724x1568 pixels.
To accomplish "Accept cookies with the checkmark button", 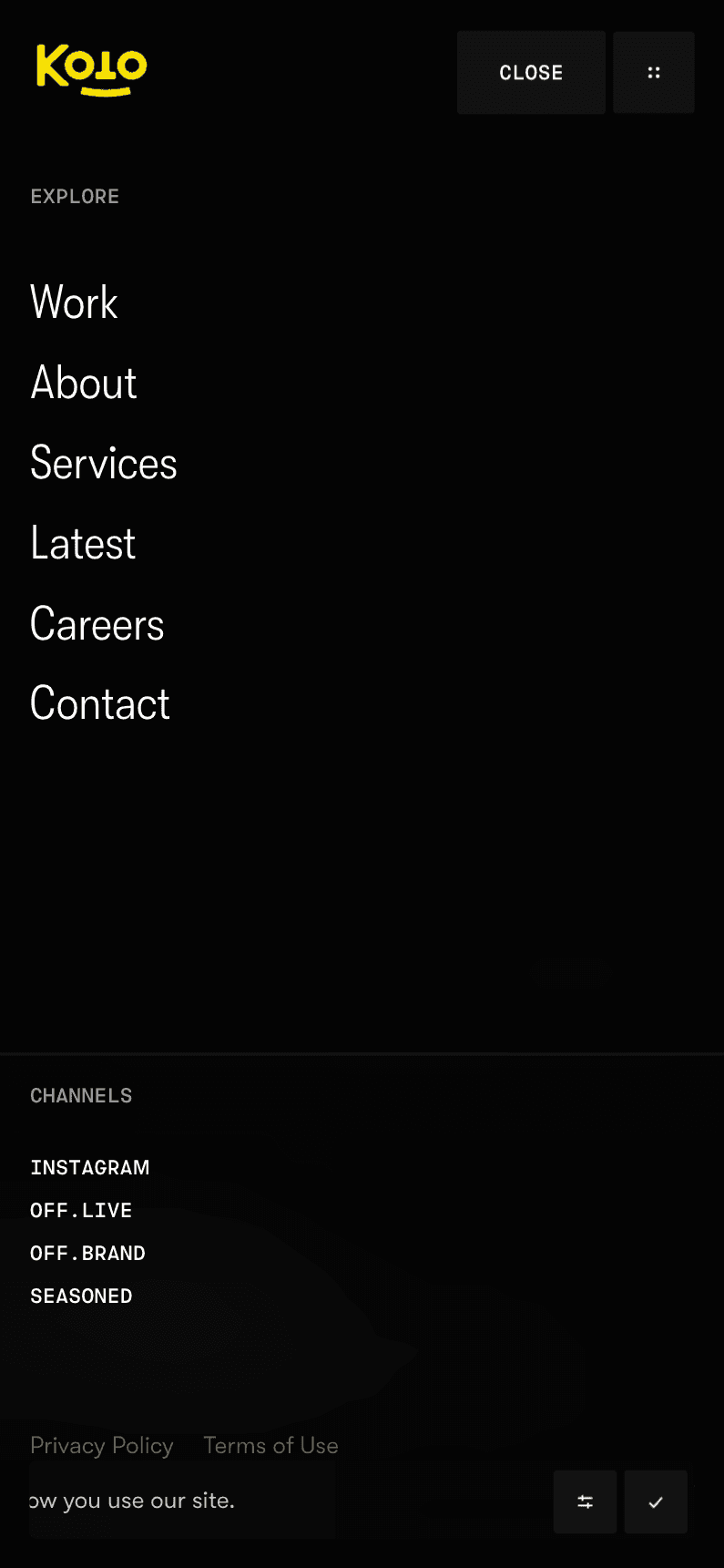I will tap(656, 1501).
